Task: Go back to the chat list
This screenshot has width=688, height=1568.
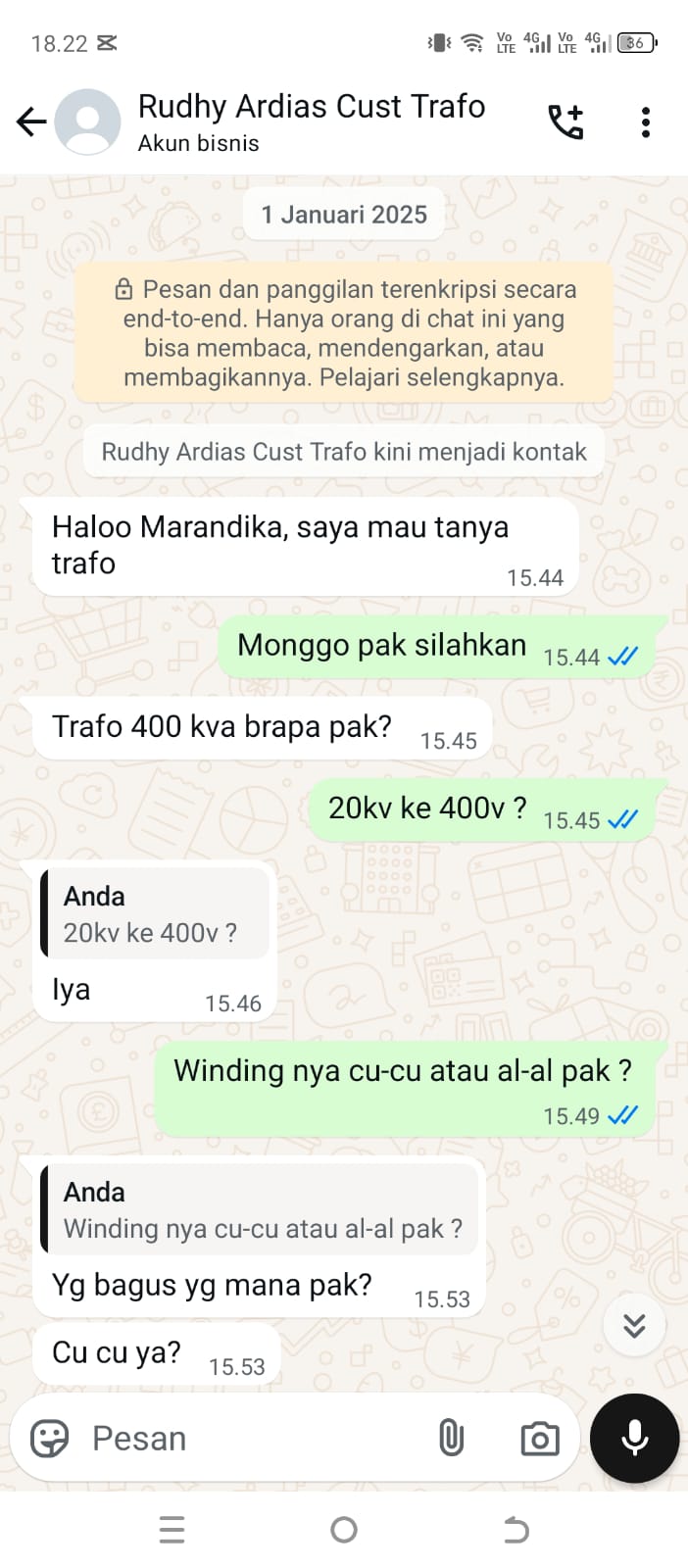Action: [x=31, y=122]
